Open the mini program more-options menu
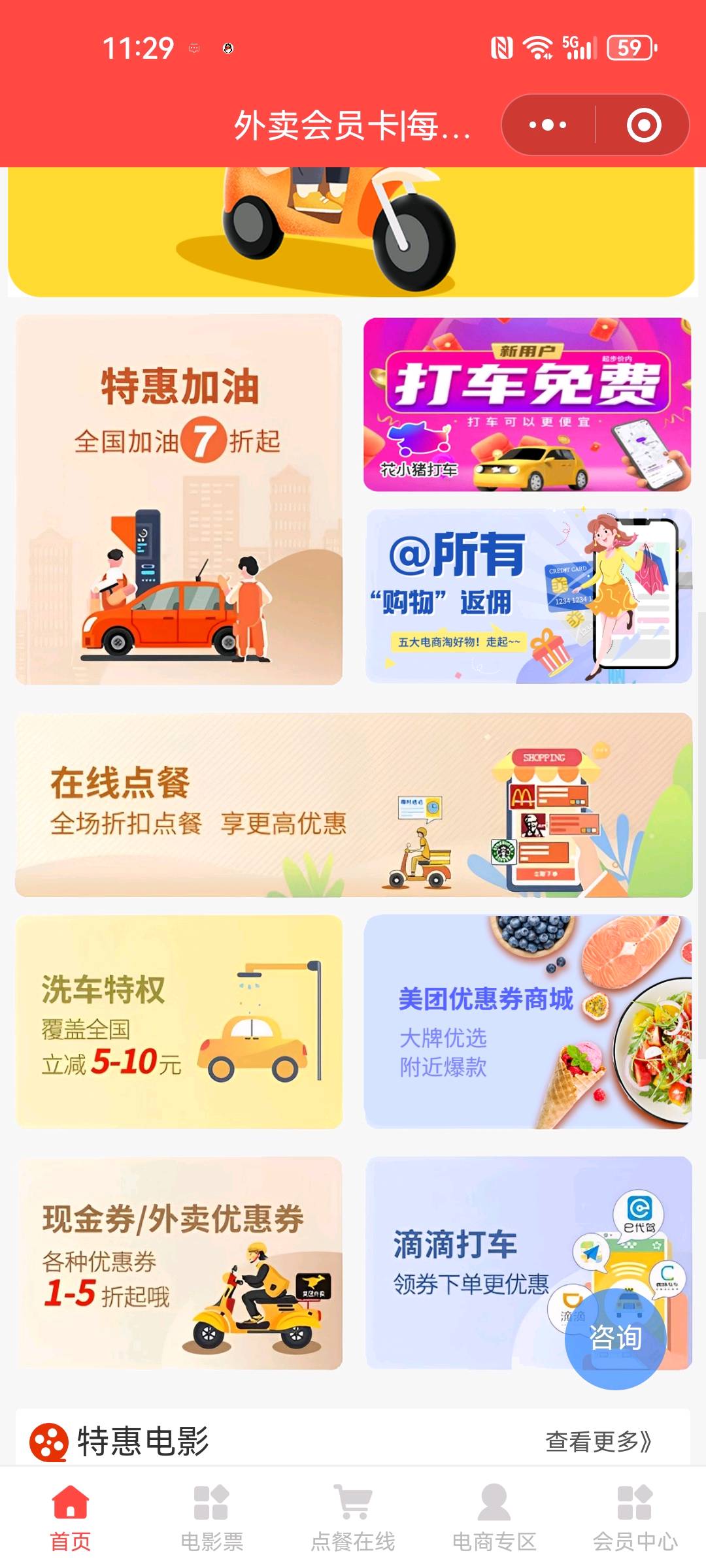 (548, 125)
